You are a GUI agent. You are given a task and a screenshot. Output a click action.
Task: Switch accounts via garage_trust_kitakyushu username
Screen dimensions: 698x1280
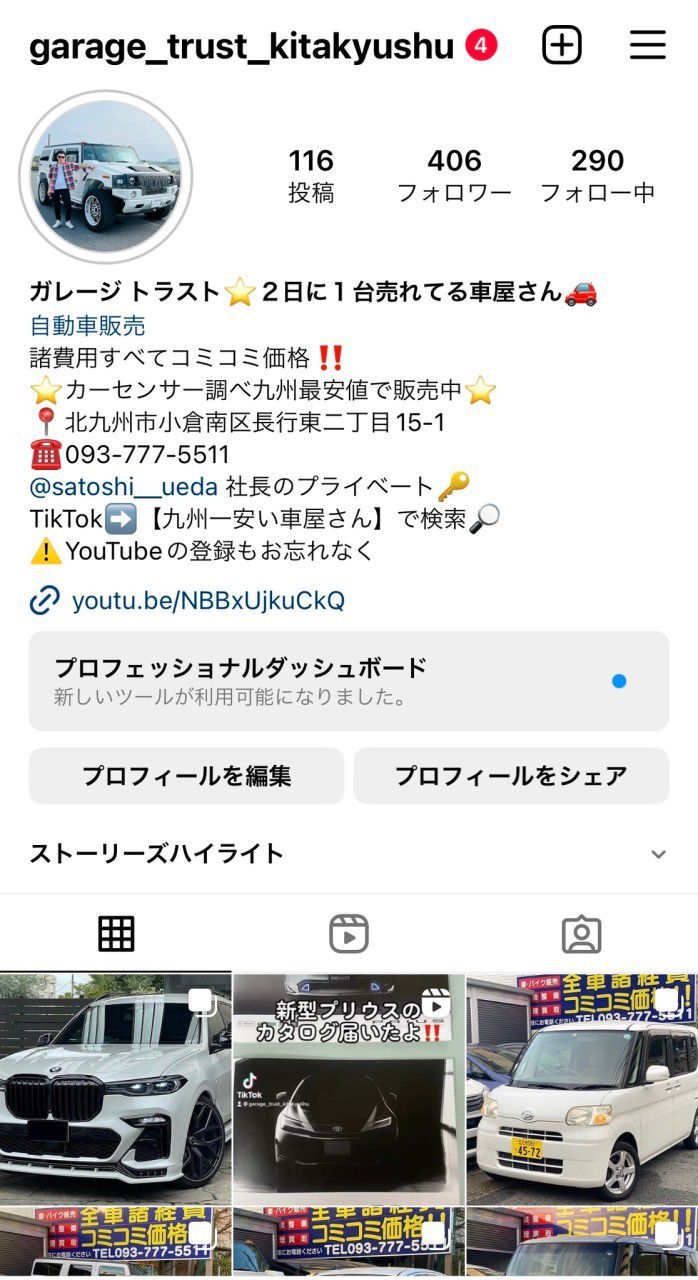click(x=241, y=46)
